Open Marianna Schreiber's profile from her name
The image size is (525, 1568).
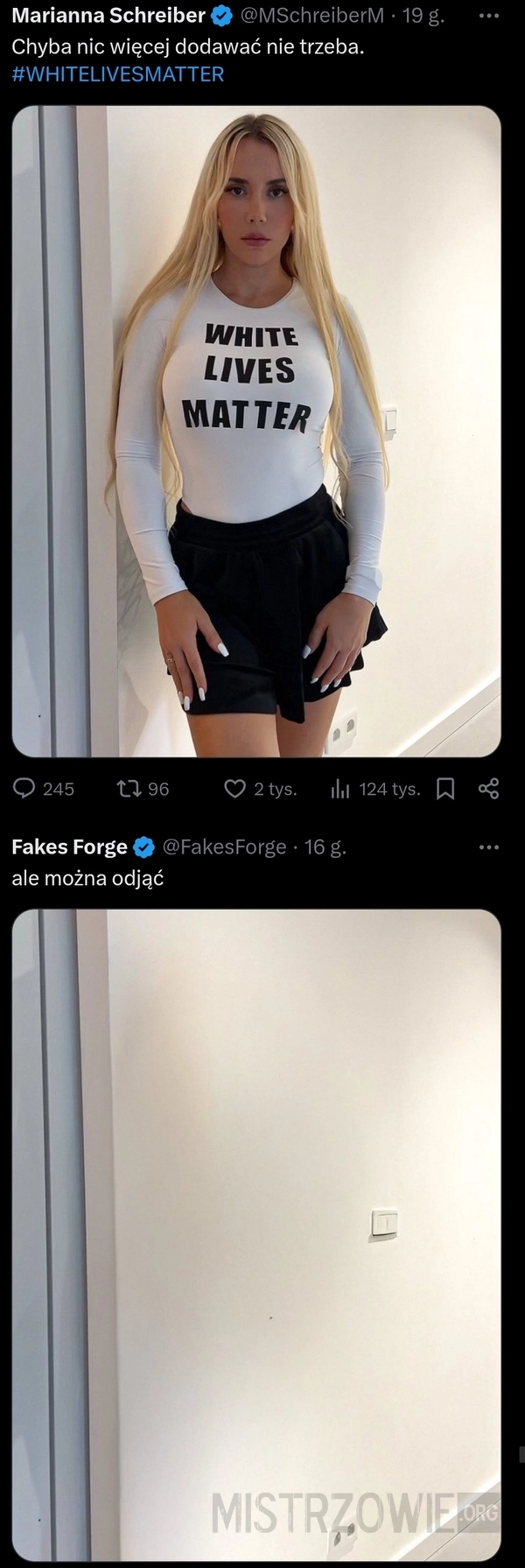coord(108,15)
